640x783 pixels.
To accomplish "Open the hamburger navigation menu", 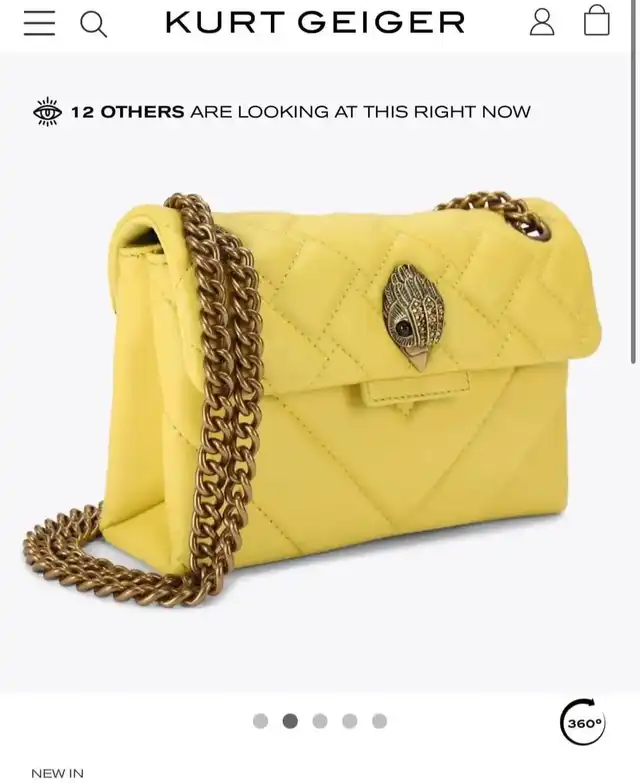I will (x=39, y=22).
